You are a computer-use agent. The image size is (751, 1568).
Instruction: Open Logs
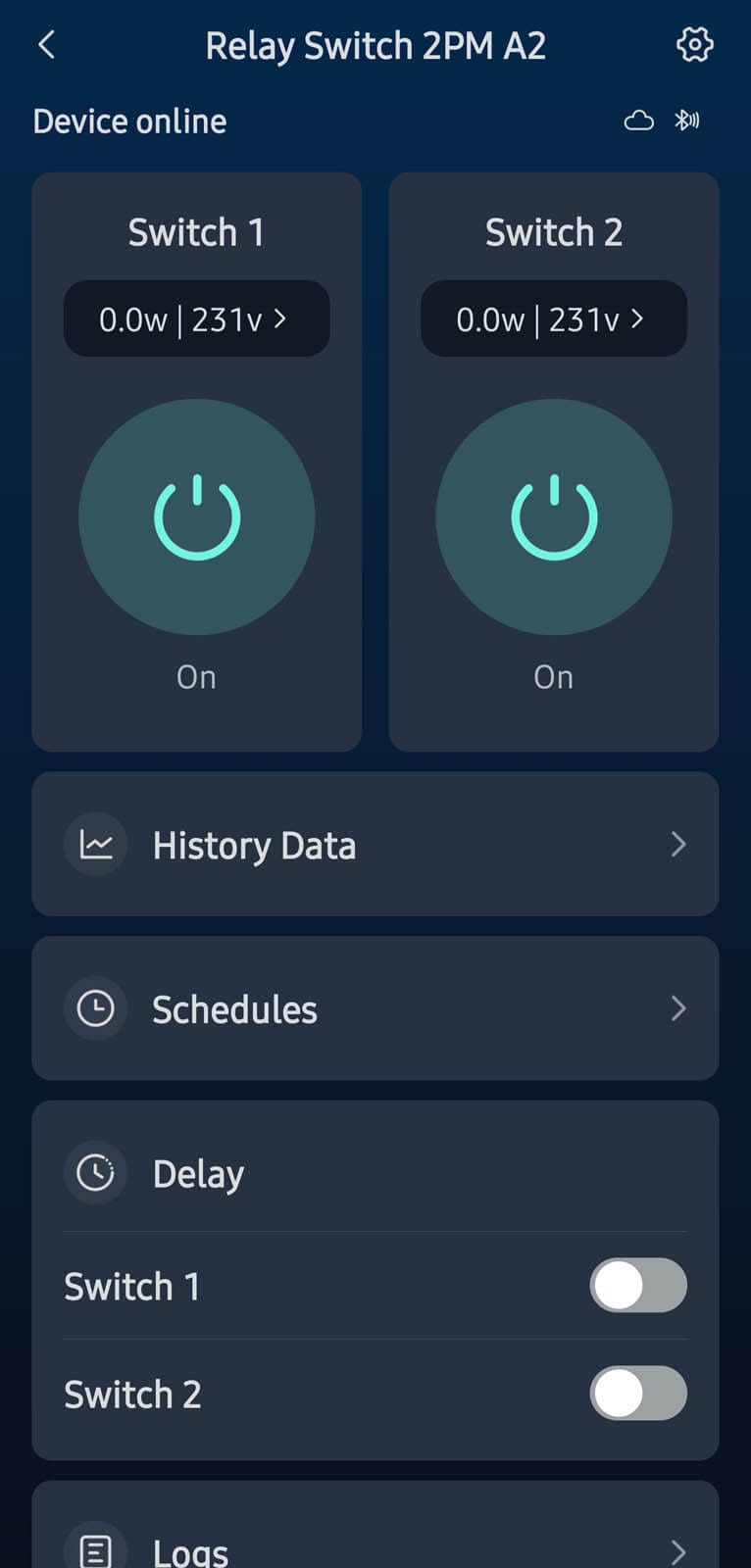[375, 1548]
